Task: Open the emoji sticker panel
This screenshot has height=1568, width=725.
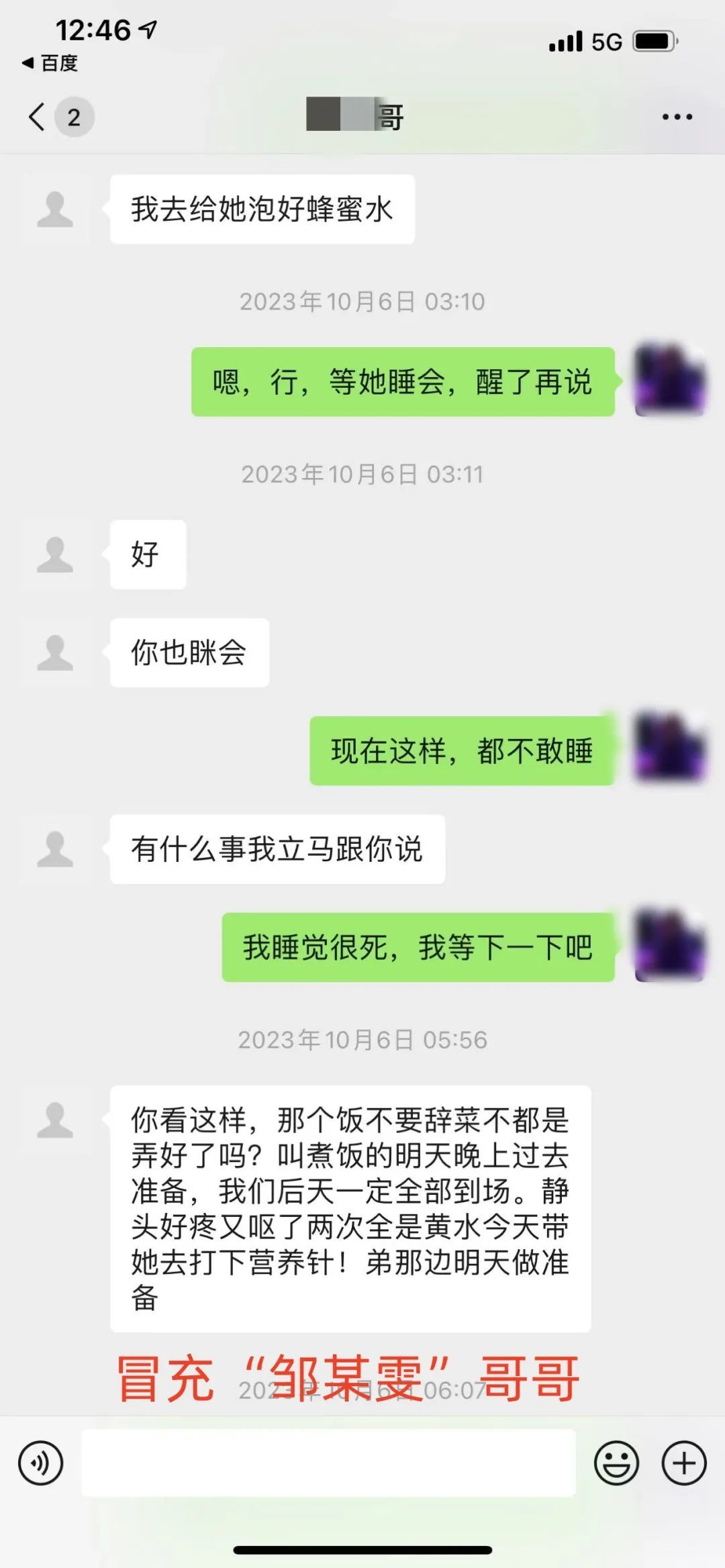Action: coord(616,1463)
